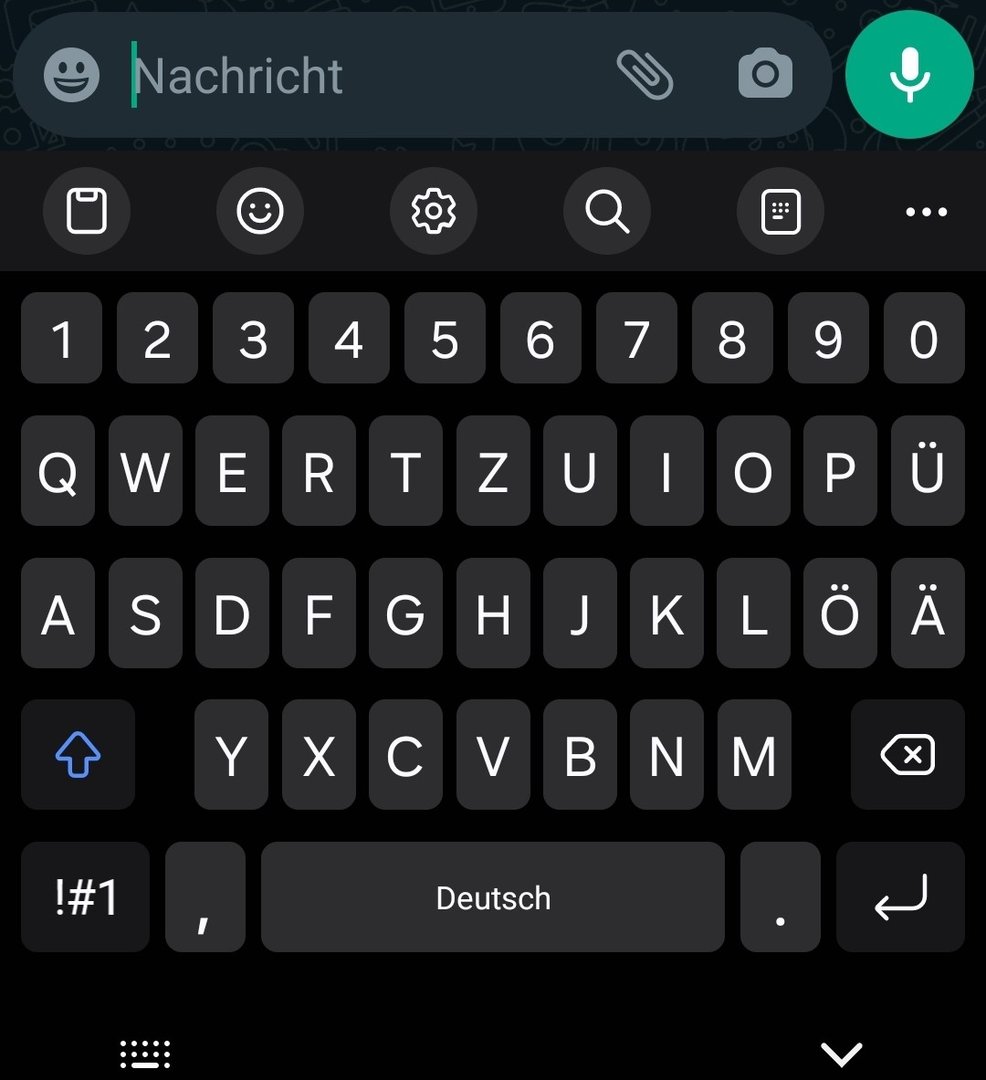The height and width of the screenshot is (1080, 986).
Task: Open the camera from the message bar
Action: pyautogui.click(x=765, y=75)
